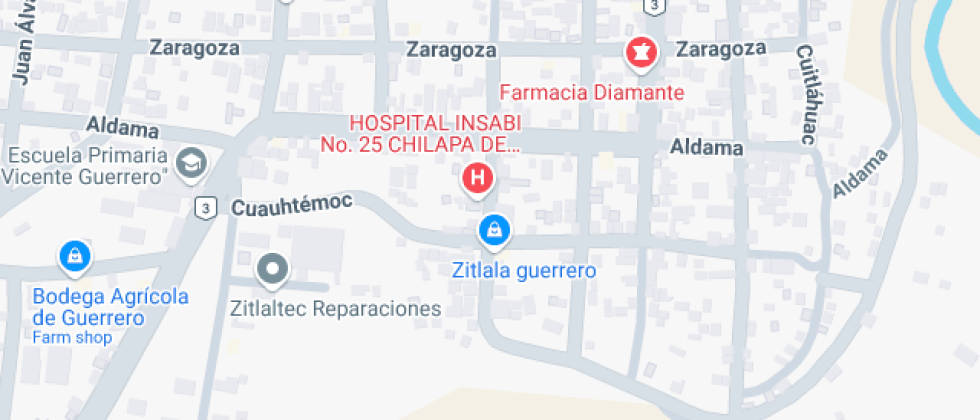Open the Farmacia Diamante pharmacy pin

click(639, 50)
